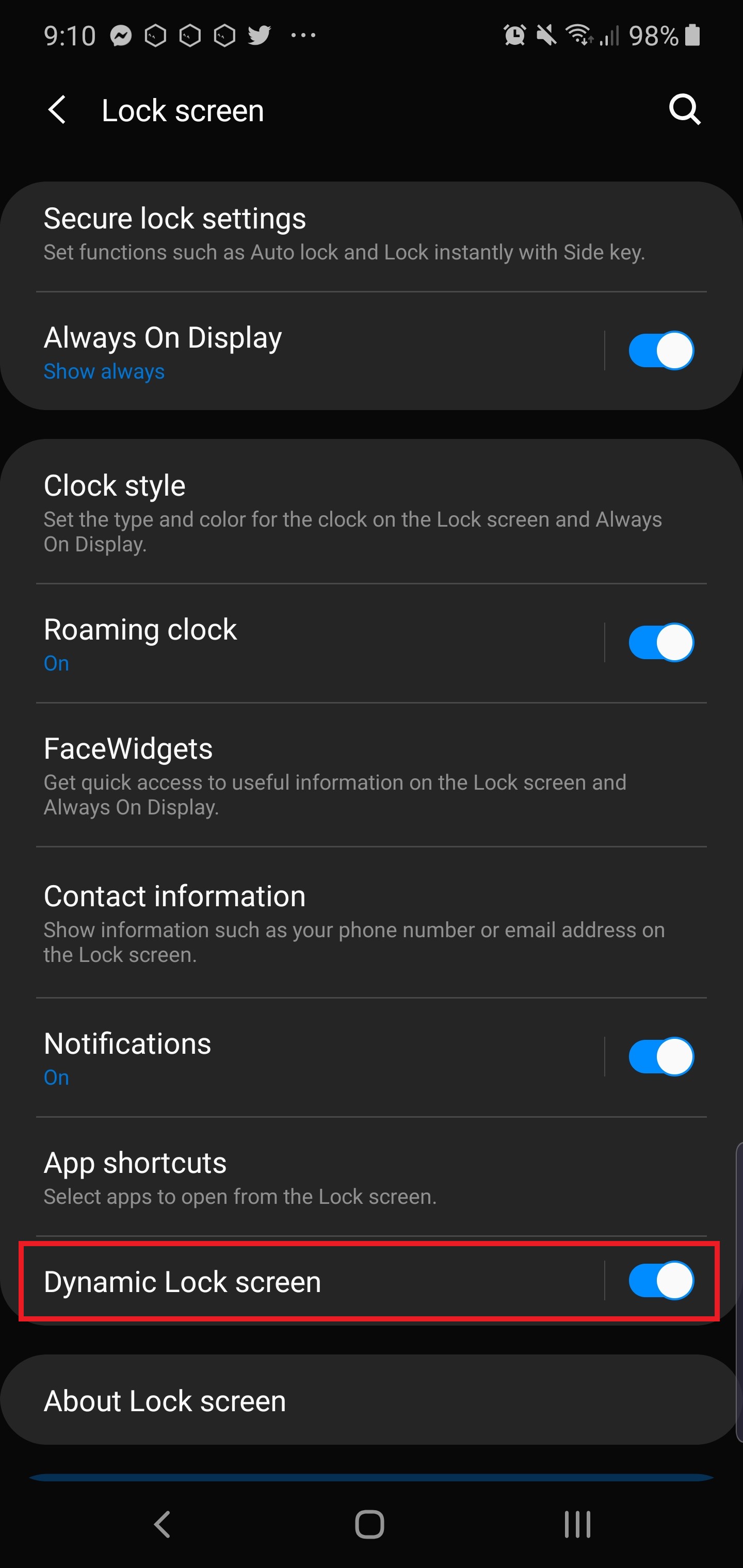Image resolution: width=743 pixels, height=1568 pixels.
Task: Switch off the Notifications toggle
Action: coord(661,1057)
